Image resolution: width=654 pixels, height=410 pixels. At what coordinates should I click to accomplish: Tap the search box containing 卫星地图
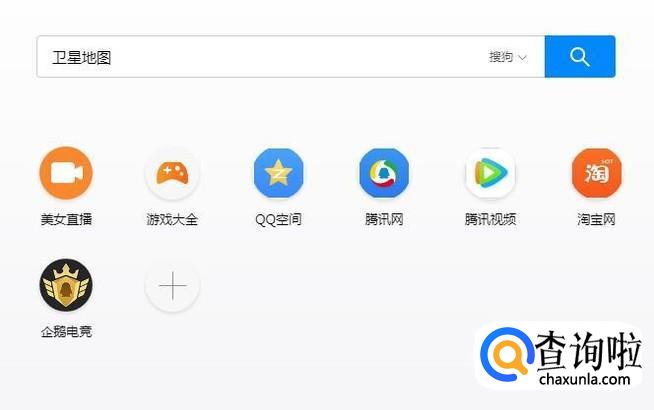click(x=260, y=57)
